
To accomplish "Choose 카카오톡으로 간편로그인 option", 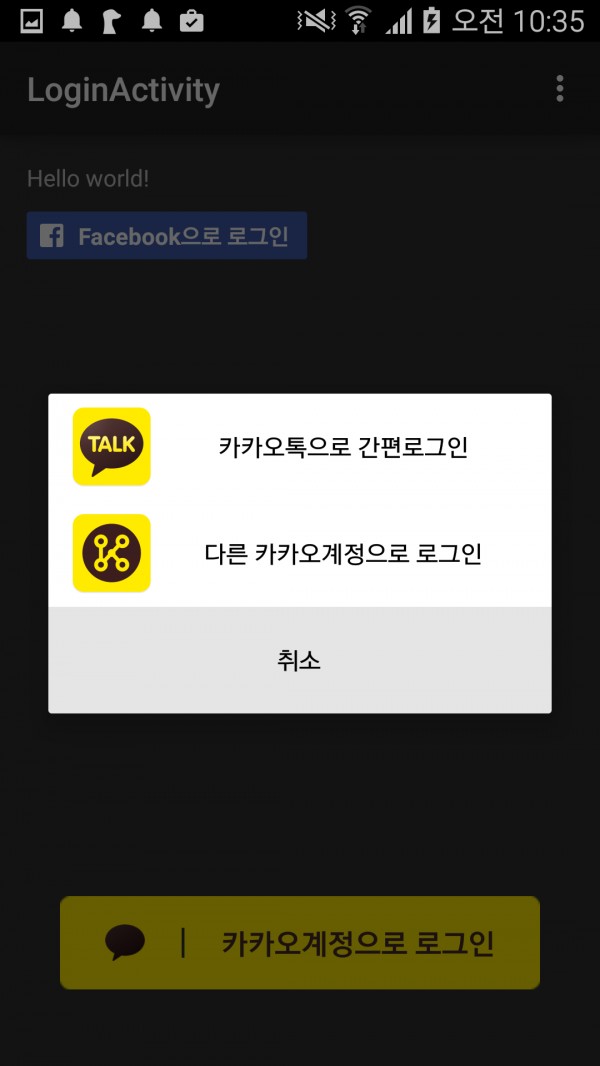I will [x=300, y=447].
